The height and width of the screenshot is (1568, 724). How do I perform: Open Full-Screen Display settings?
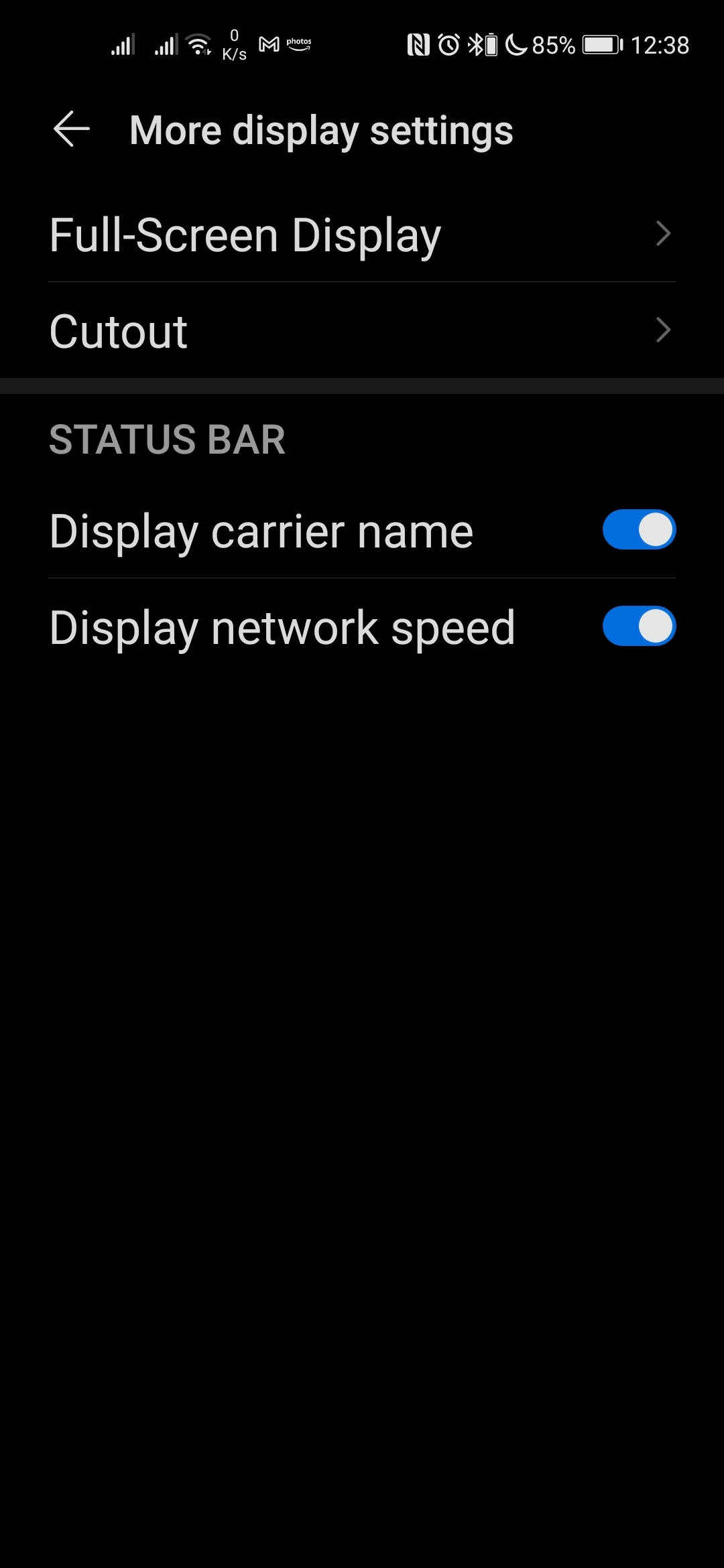362,235
